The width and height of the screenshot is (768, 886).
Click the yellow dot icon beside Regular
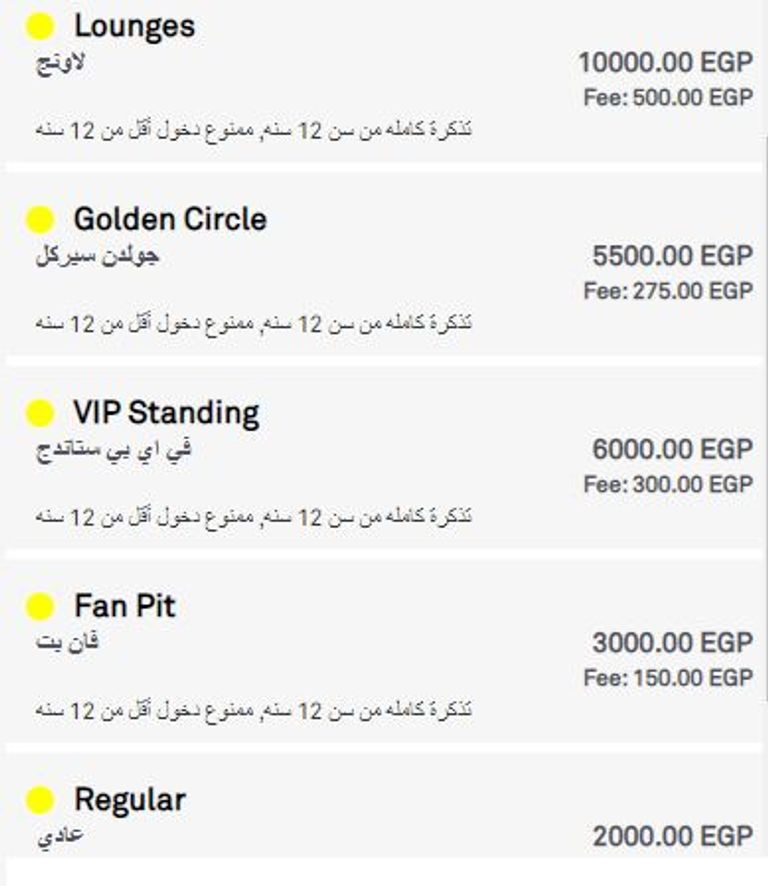click(x=41, y=798)
